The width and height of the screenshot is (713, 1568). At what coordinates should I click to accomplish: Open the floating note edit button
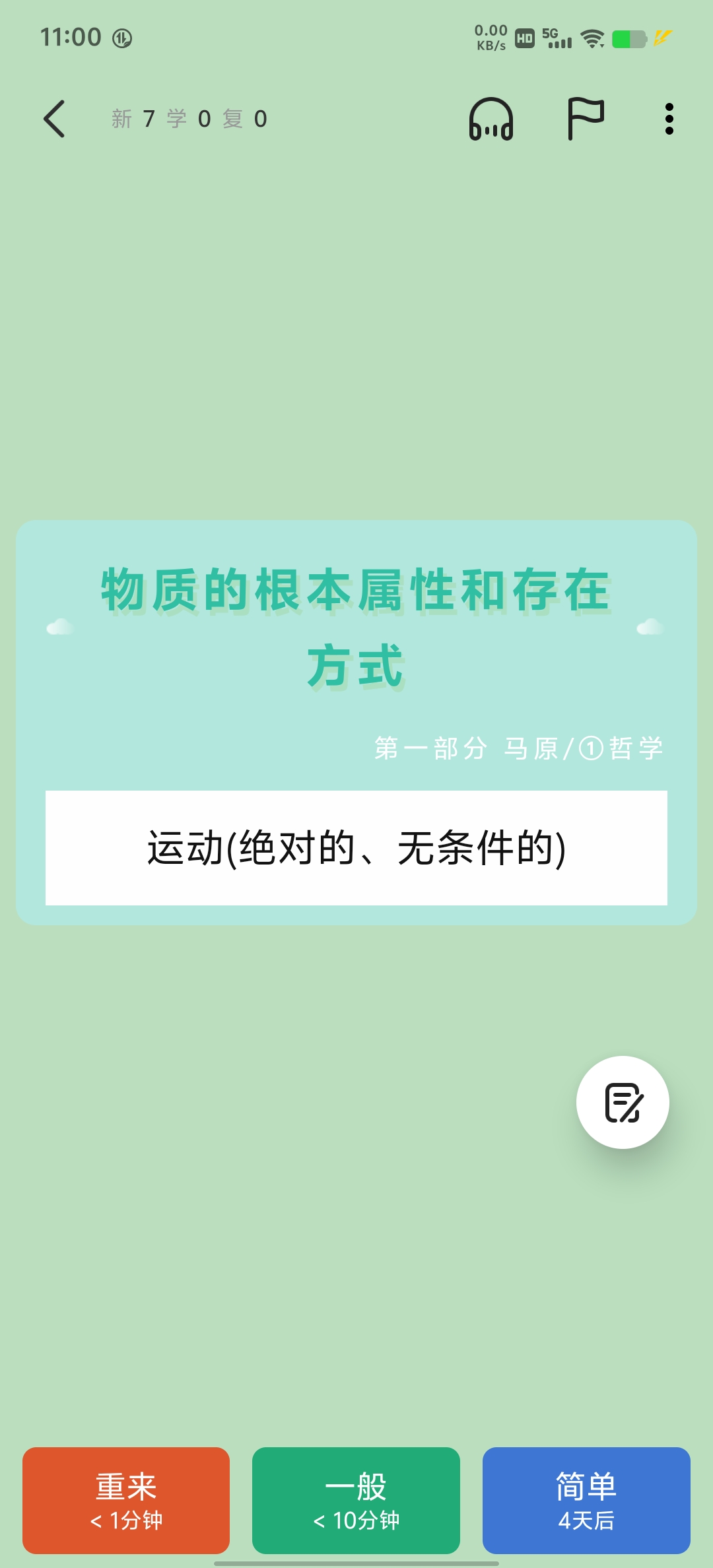[x=623, y=1102]
